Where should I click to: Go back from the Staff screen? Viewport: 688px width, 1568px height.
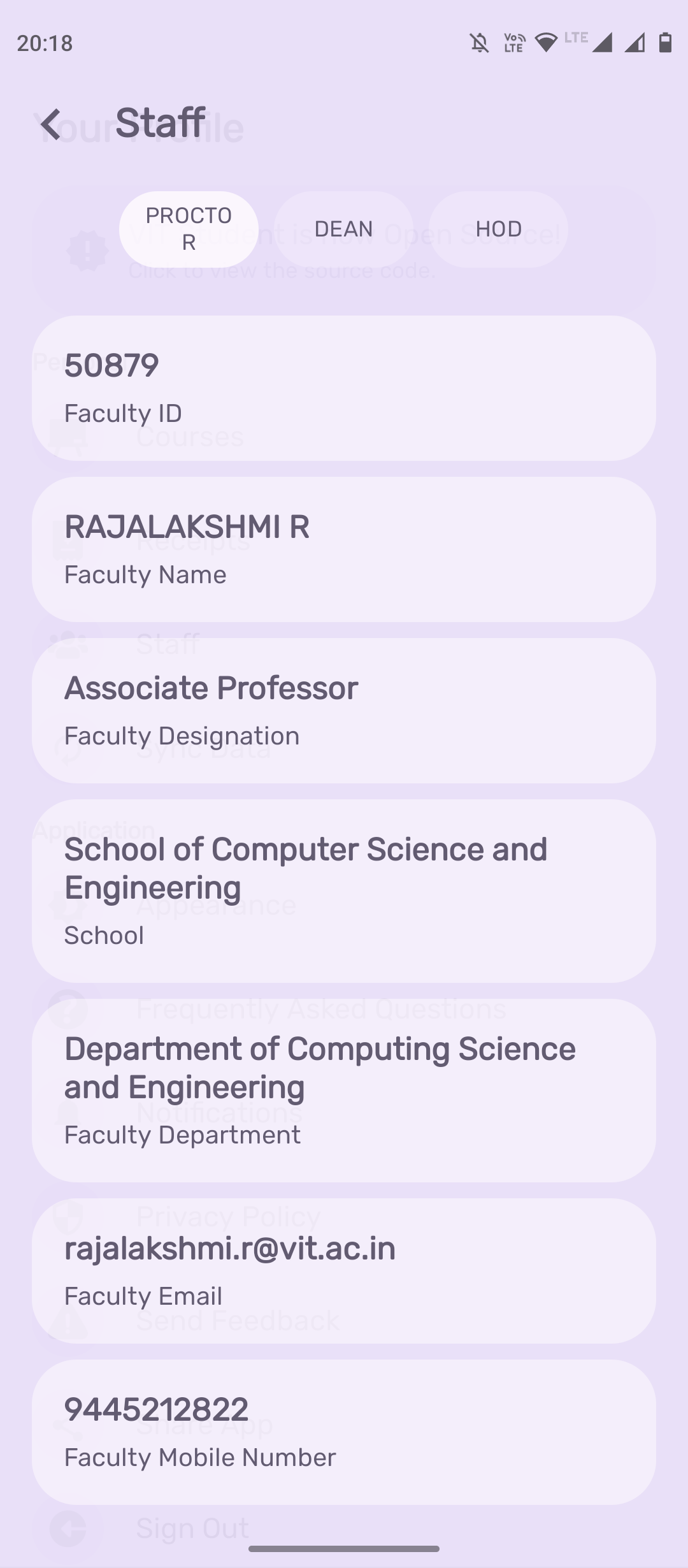click(51, 124)
